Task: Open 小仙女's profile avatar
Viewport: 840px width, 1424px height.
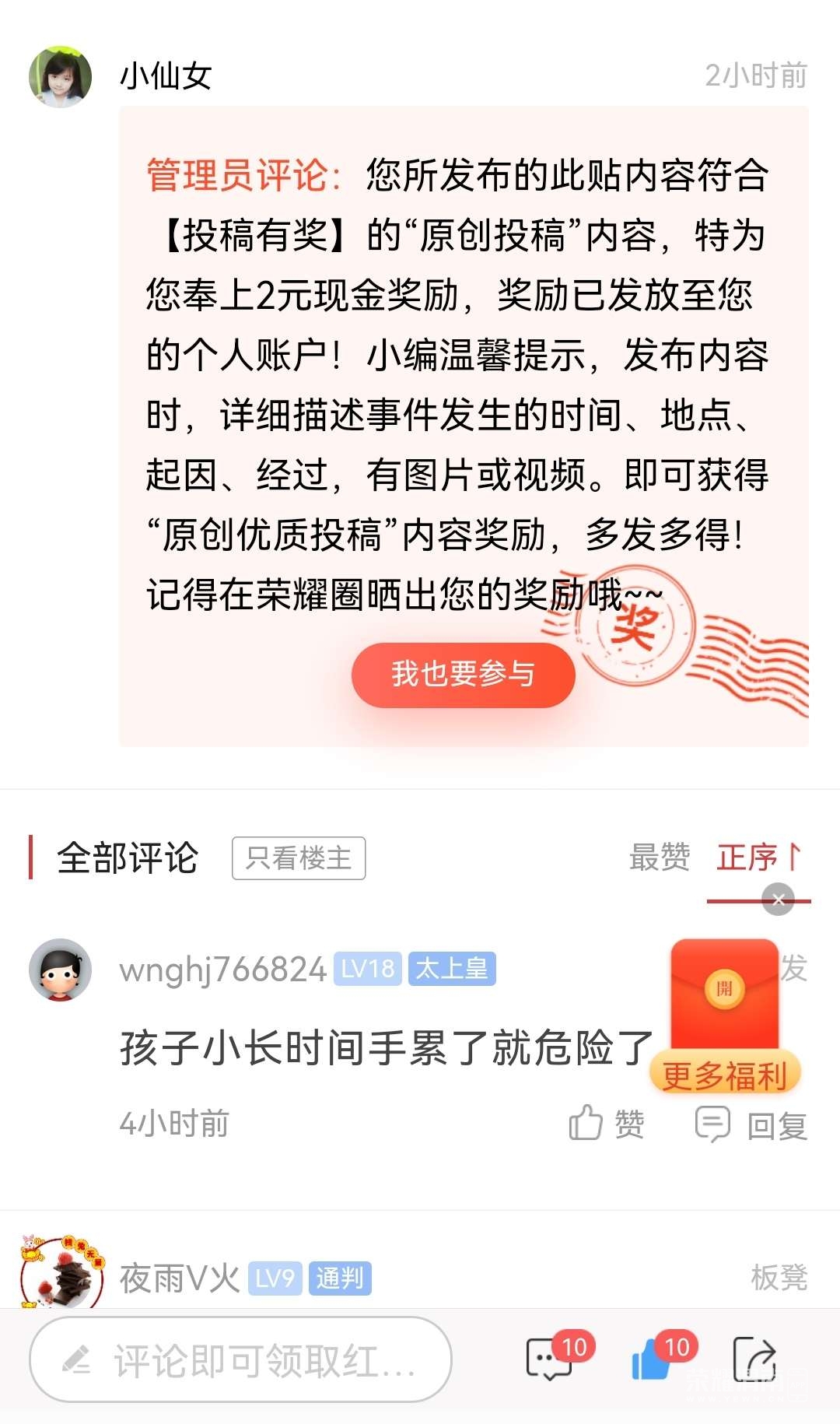Action: click(x=60, y=76)
